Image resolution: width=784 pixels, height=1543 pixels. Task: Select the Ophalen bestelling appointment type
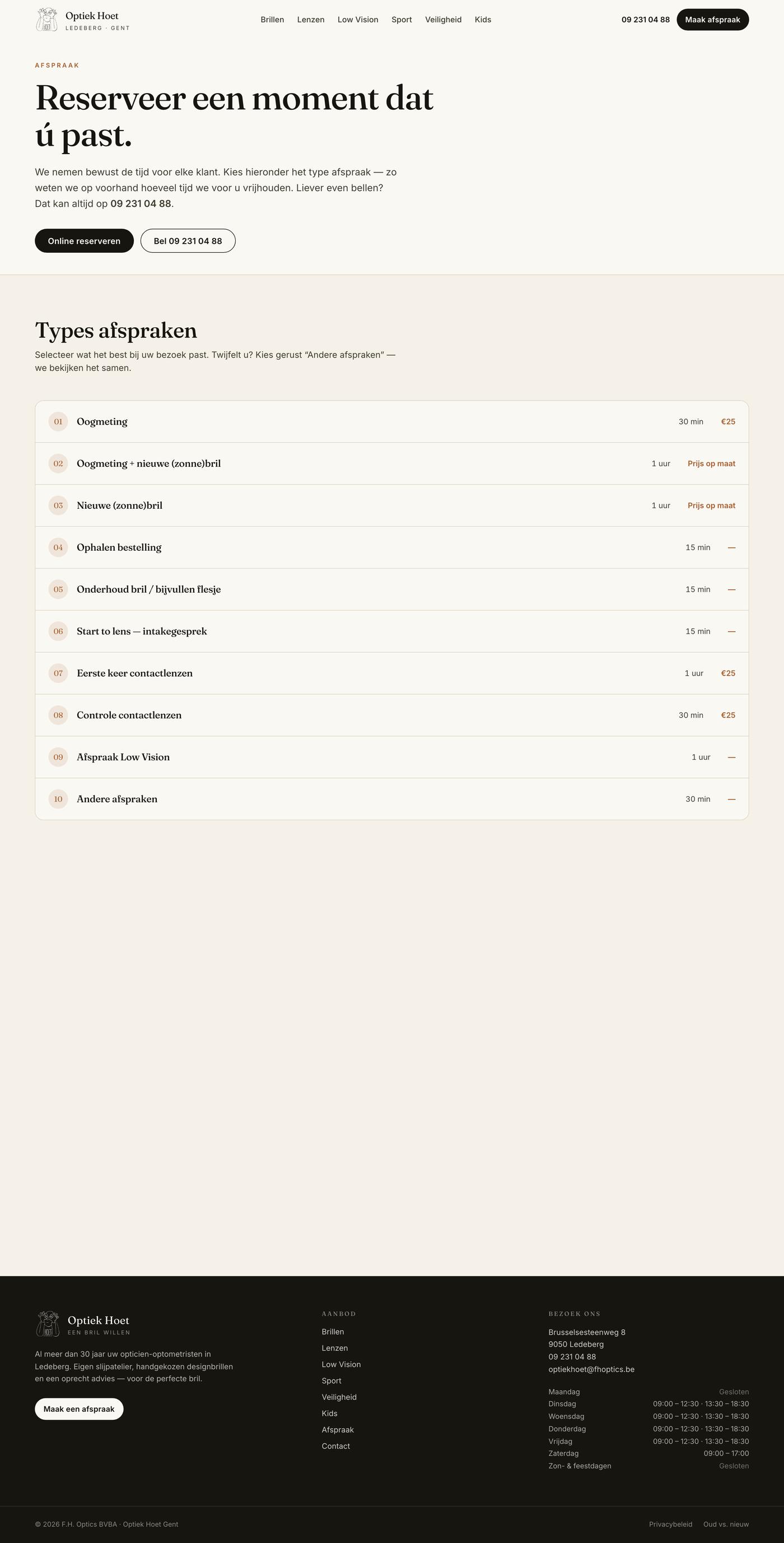392,547
